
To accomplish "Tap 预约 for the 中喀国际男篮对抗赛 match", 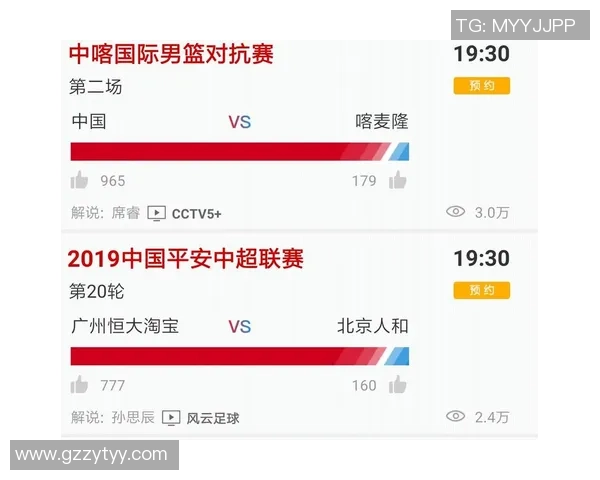I will (x=481, y=86).
